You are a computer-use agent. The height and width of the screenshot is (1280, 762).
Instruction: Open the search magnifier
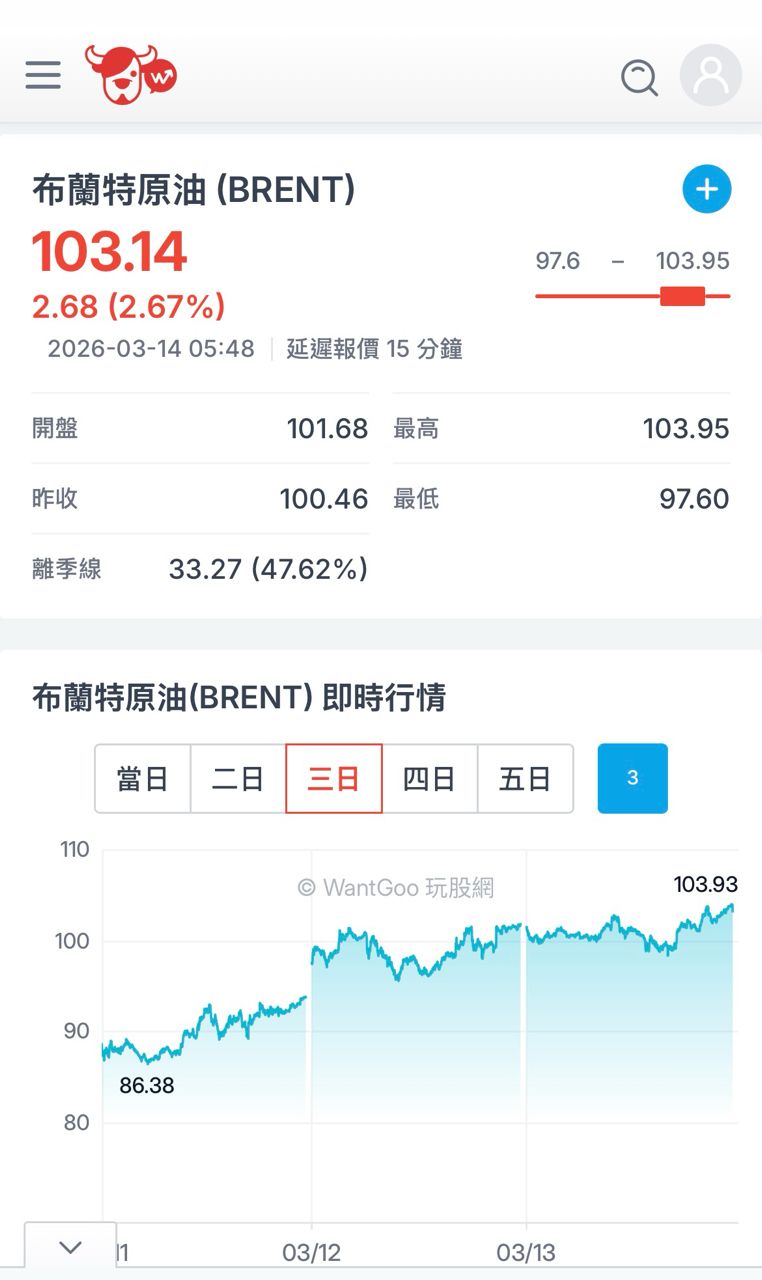[x=639, y=76]
